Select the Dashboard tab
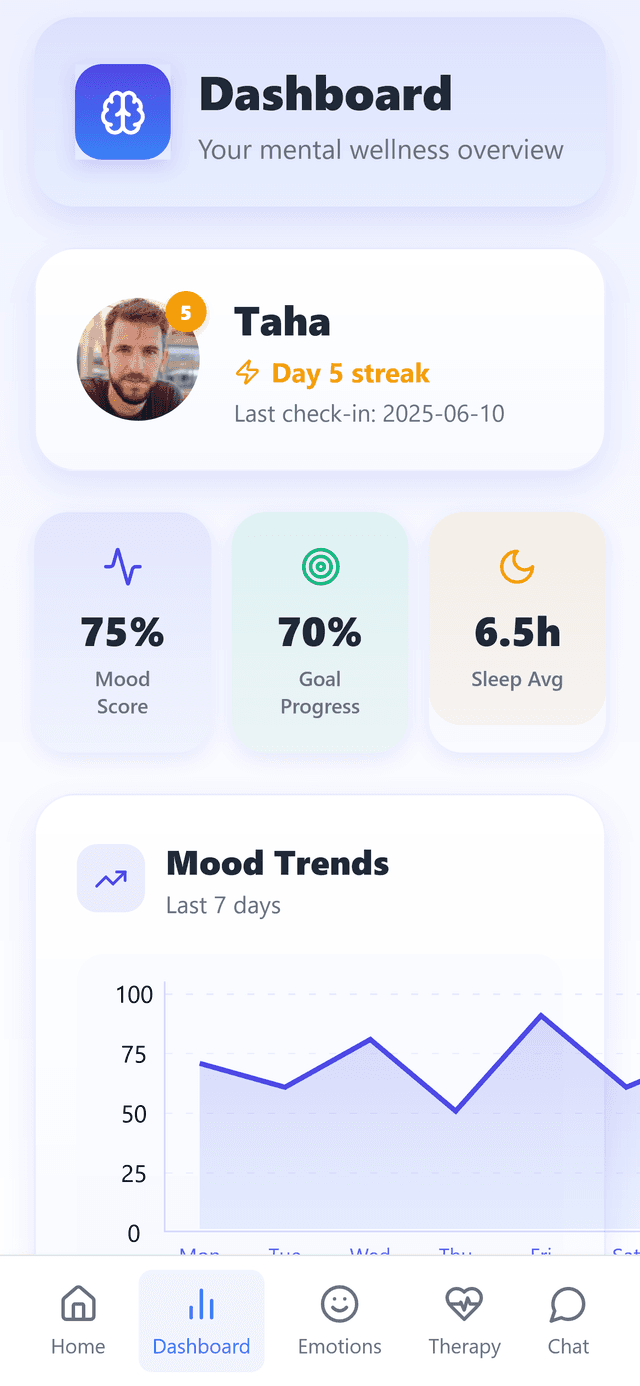The width and height of the screenshot is (640, 1386). point(201,1320)
